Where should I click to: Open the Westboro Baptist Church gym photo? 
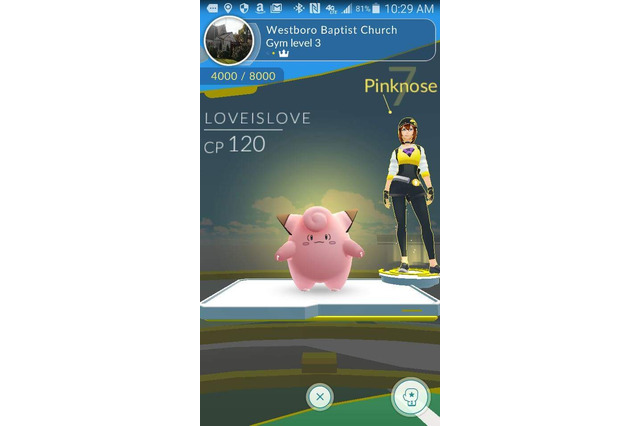point(228,40)
